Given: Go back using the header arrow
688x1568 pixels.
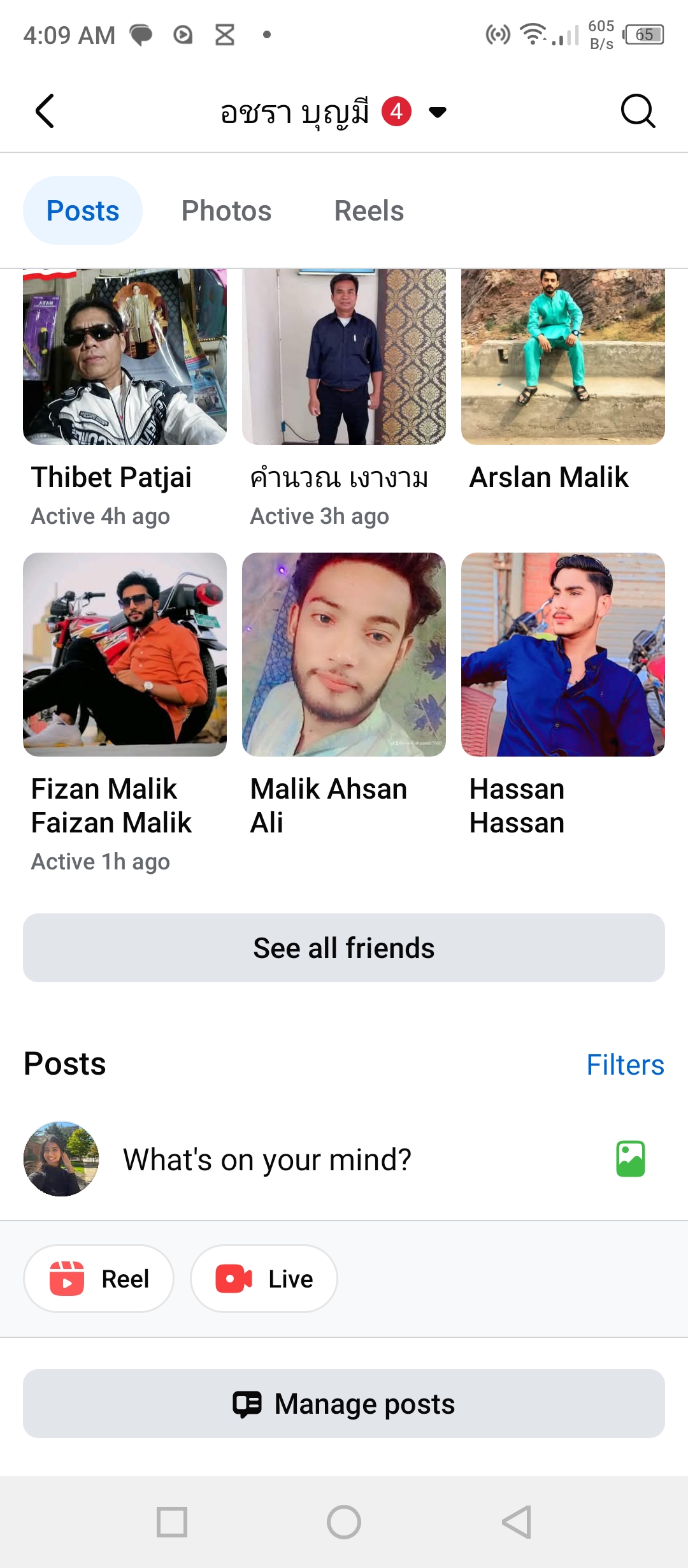Looking at the screenshot, I should (x=45, y=112).
